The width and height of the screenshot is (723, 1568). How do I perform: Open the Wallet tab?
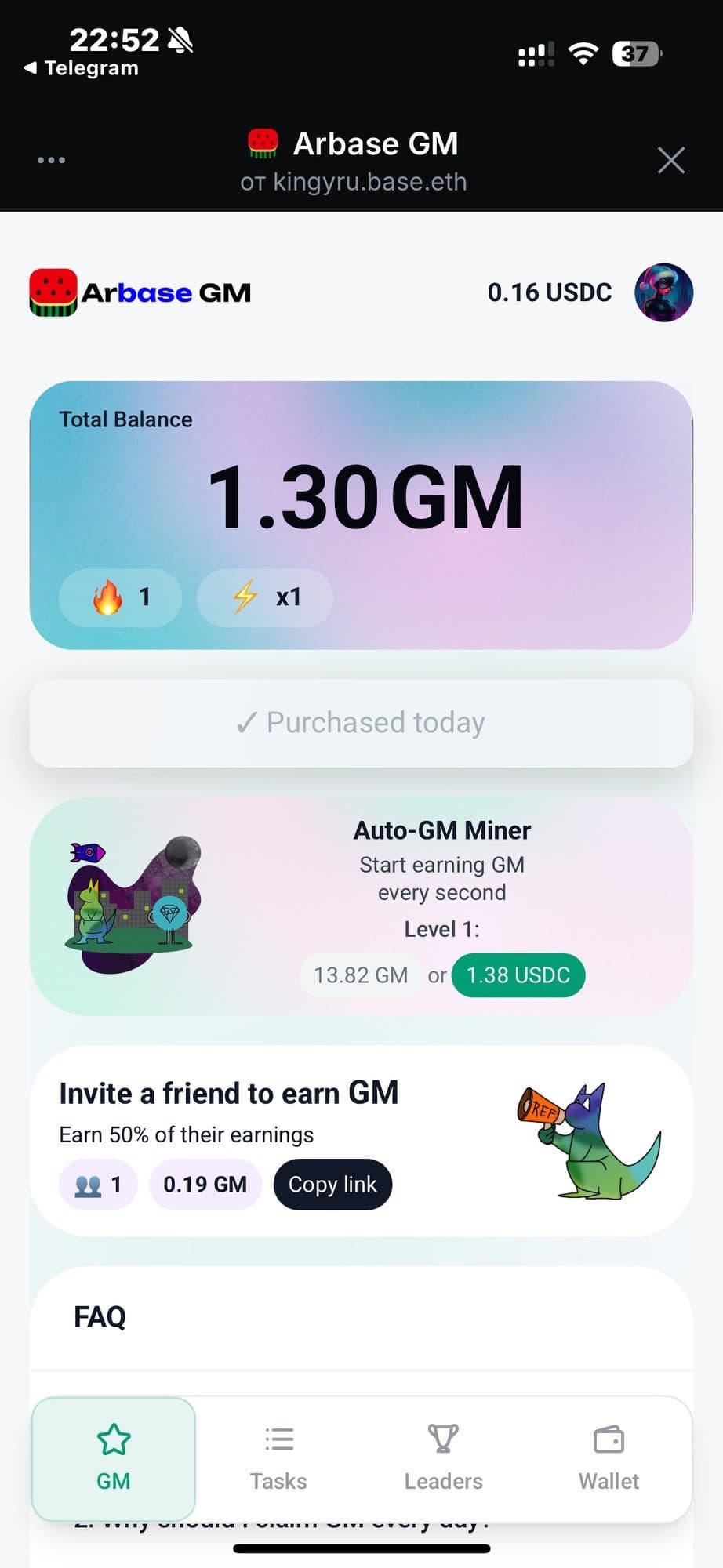point(609,1458)
